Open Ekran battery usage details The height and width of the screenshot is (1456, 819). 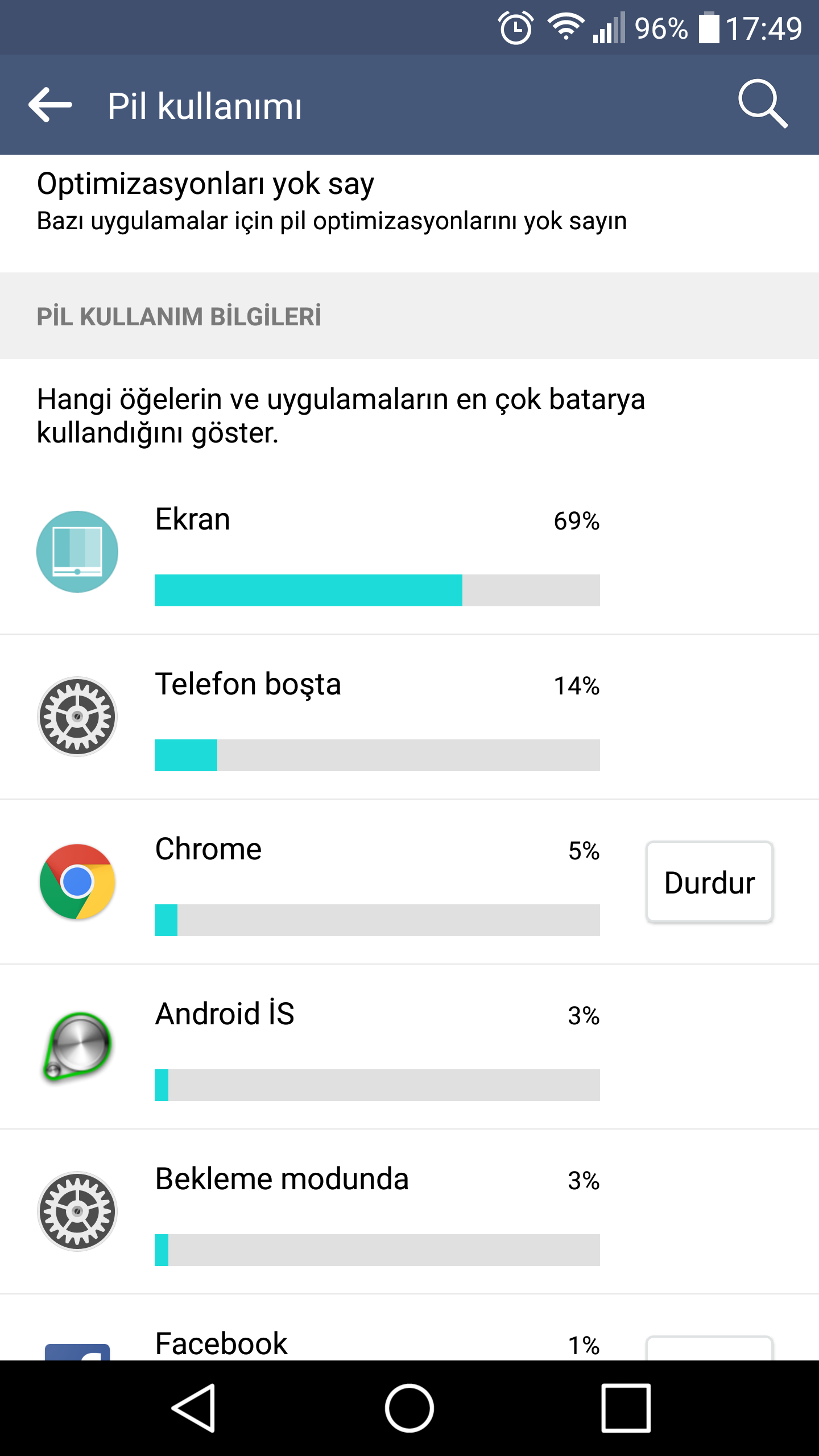pyautogui.click(x=375, y=553)
